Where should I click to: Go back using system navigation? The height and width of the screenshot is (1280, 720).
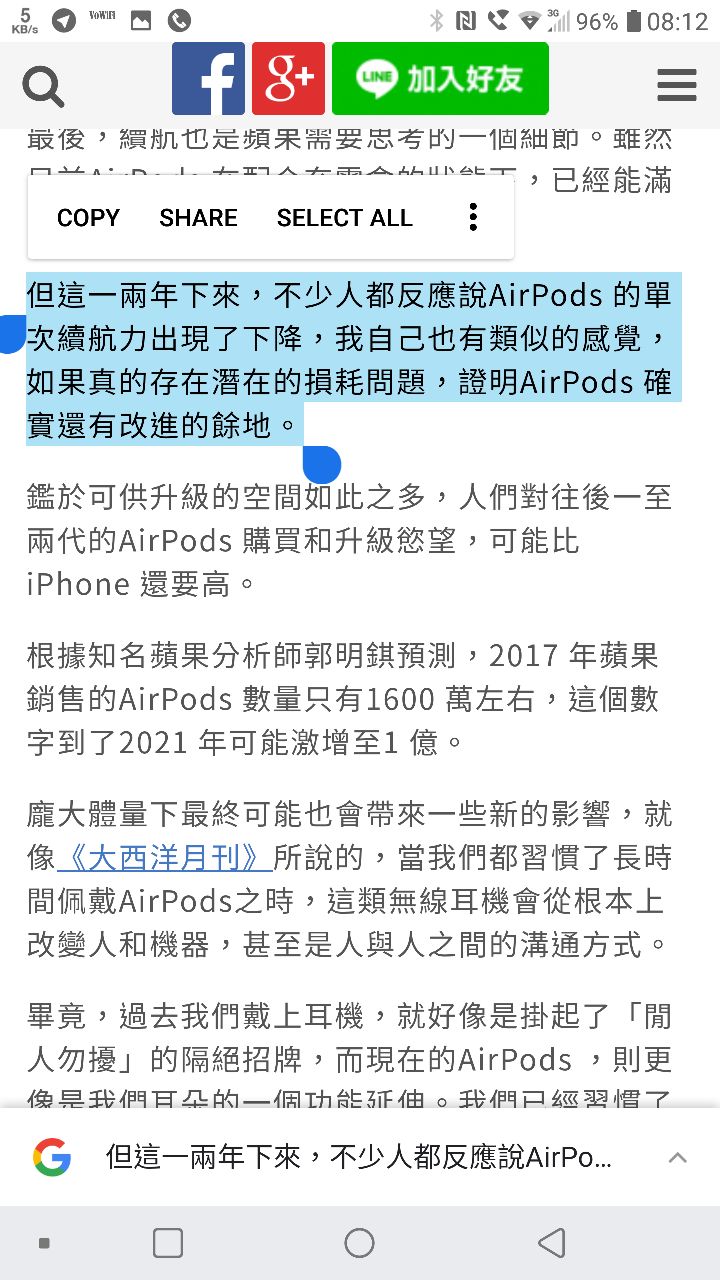(552, 1243)
